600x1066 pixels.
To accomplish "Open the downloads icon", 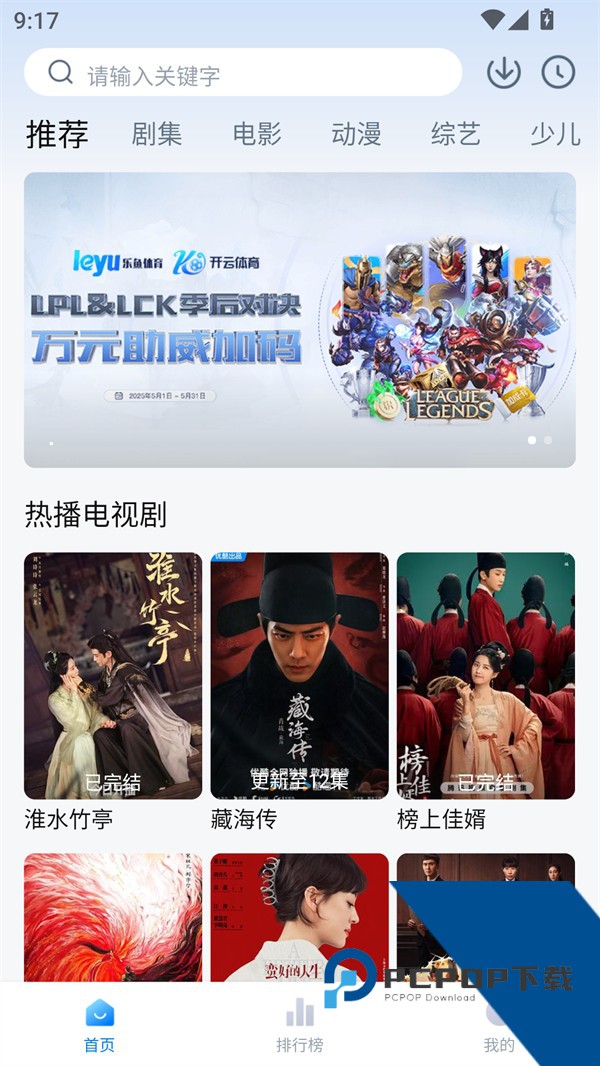I will 503,72.
